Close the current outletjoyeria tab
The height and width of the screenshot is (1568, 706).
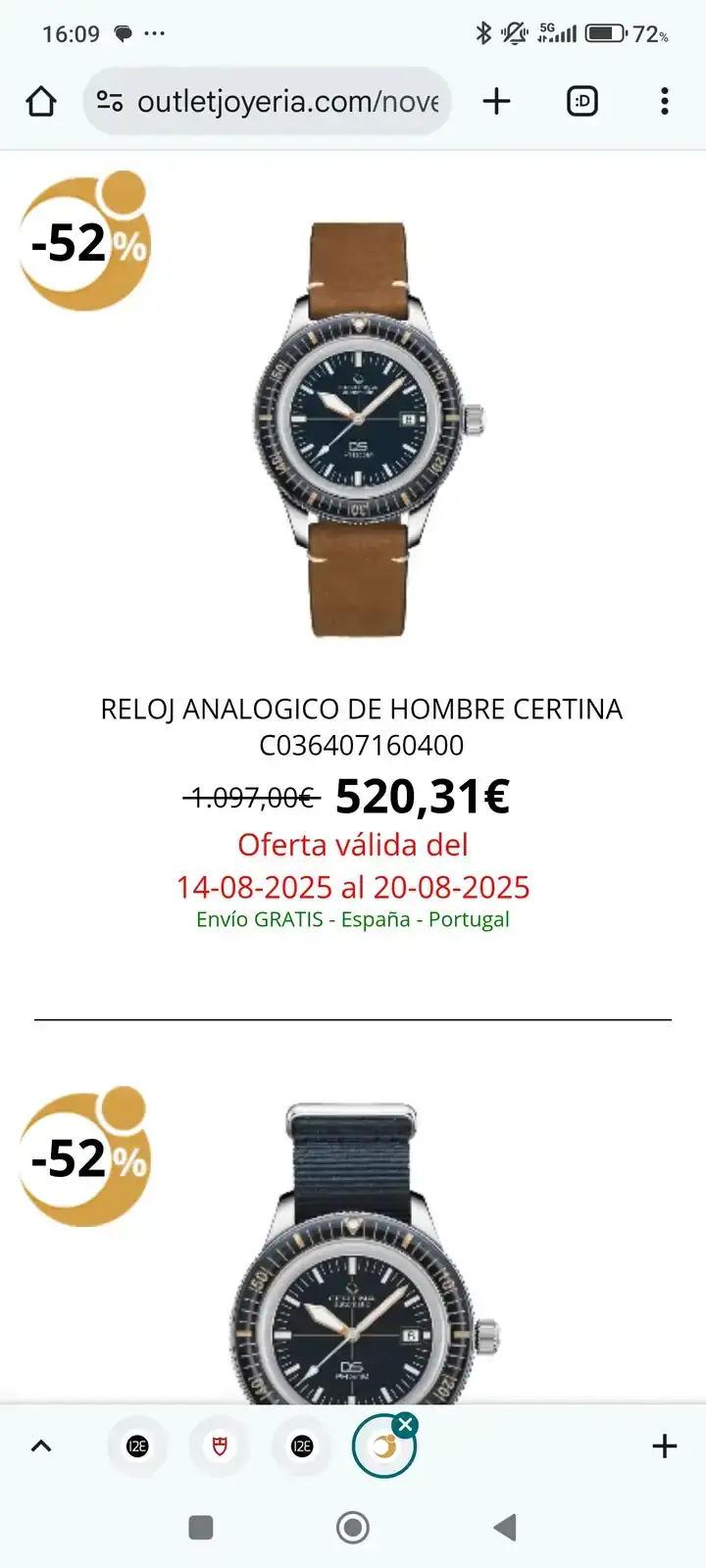coord(405,1425)
